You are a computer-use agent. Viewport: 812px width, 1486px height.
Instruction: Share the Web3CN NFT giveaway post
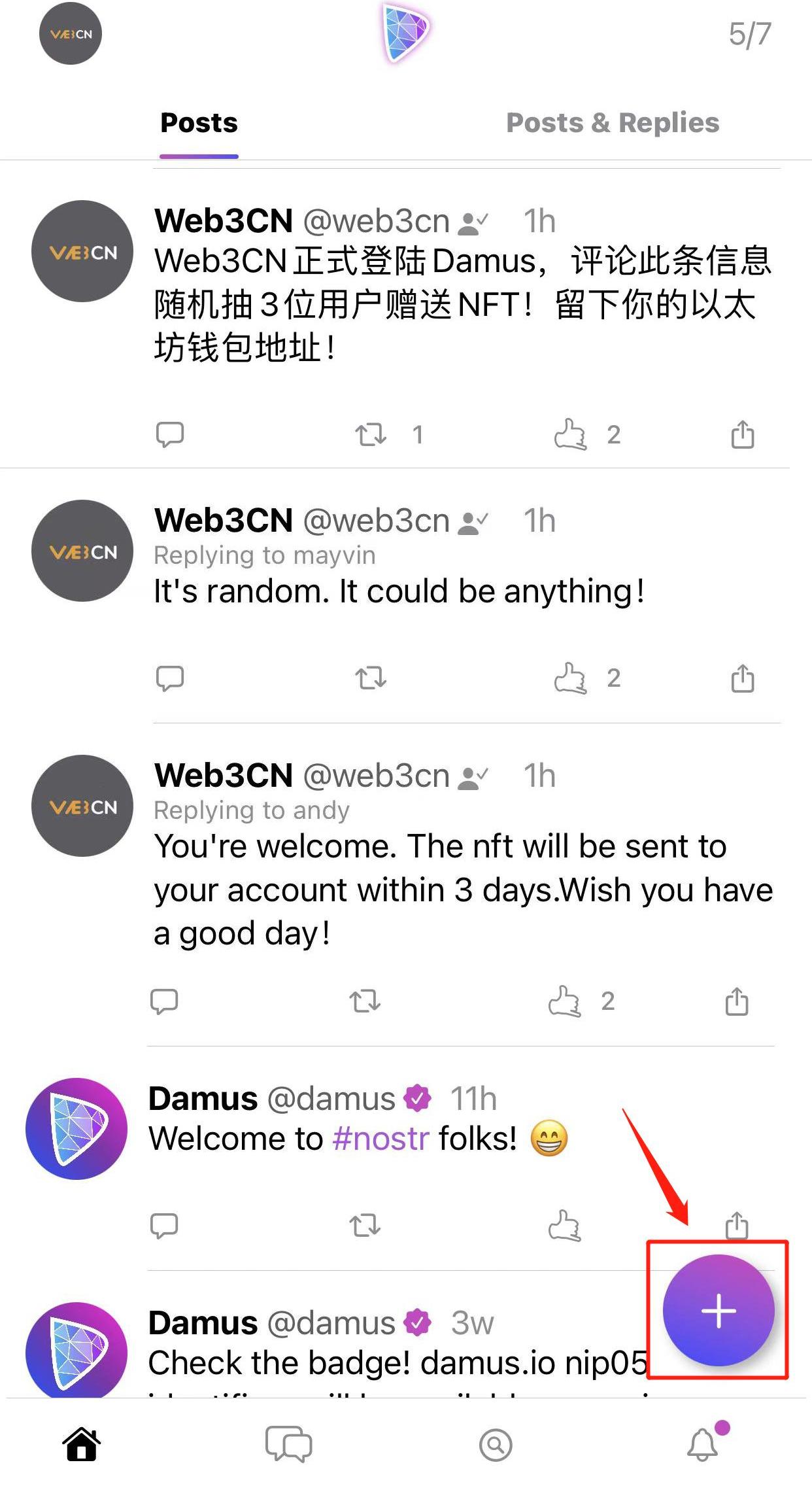tap(742, 434)
